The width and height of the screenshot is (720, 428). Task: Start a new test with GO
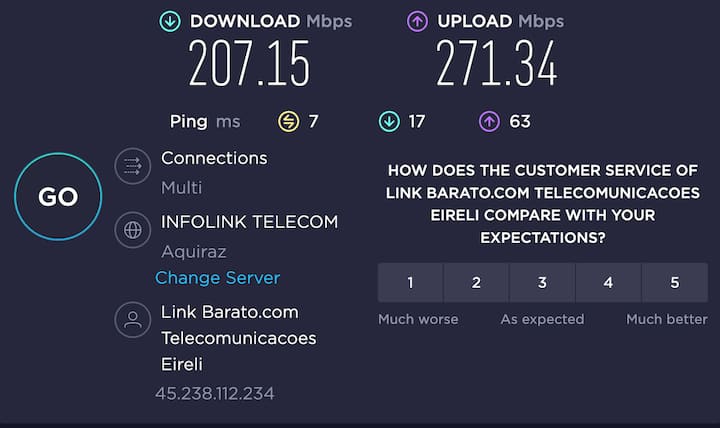point(58,197)
